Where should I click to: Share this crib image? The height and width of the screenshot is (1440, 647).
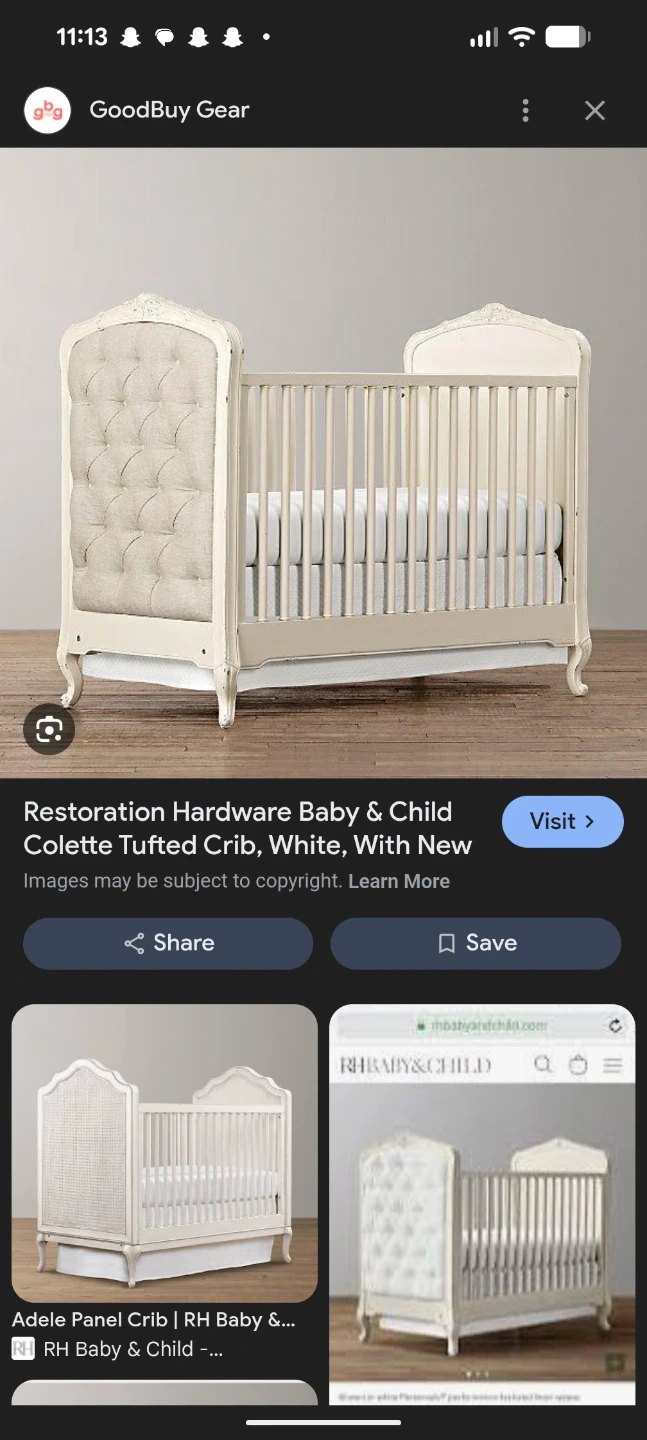pyautogui.click(x=168, y=943)
